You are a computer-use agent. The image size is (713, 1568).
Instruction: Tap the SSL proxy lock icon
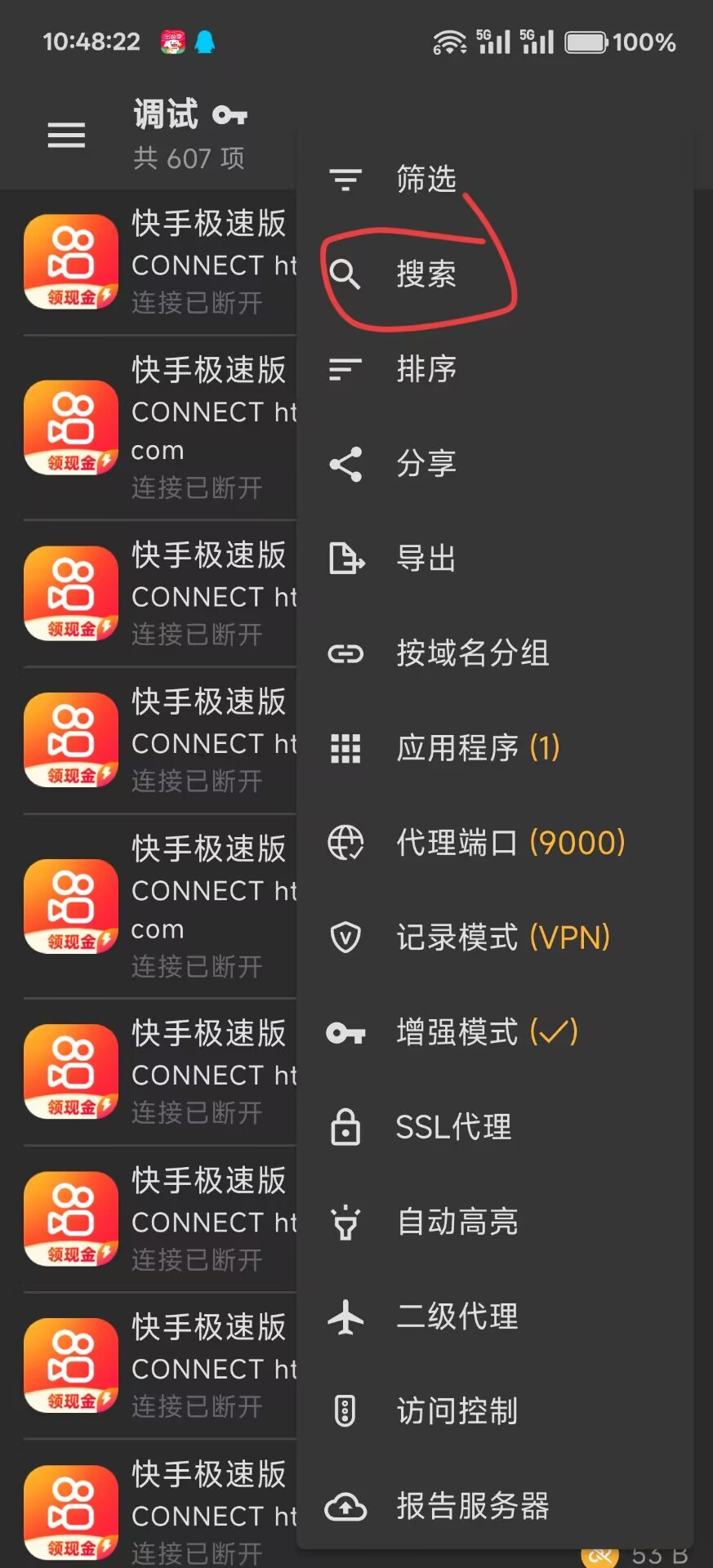click(x=345, y=1126)
